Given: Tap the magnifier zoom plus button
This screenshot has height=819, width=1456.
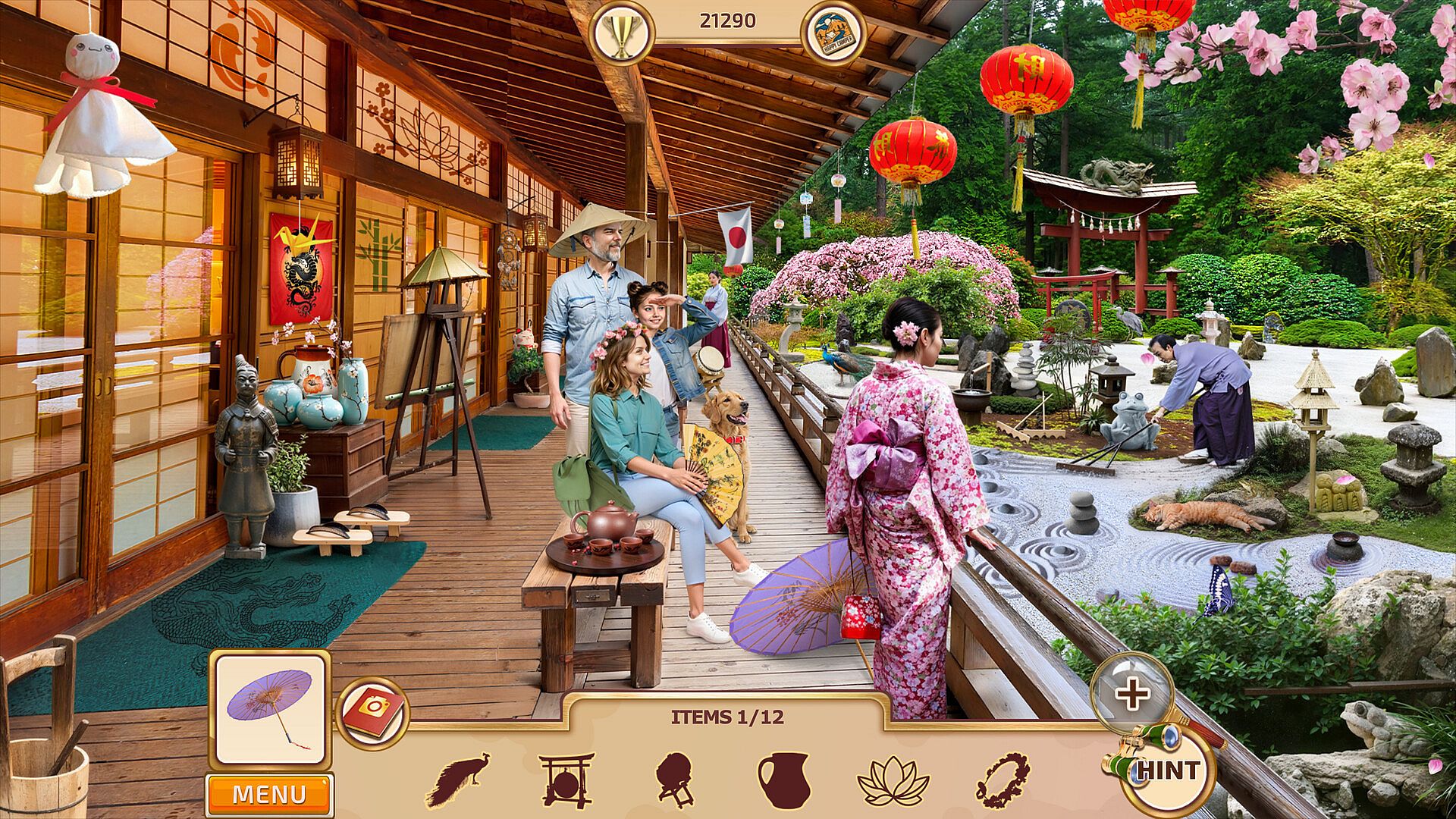Looking at the screenshot, I should 1131,693.
